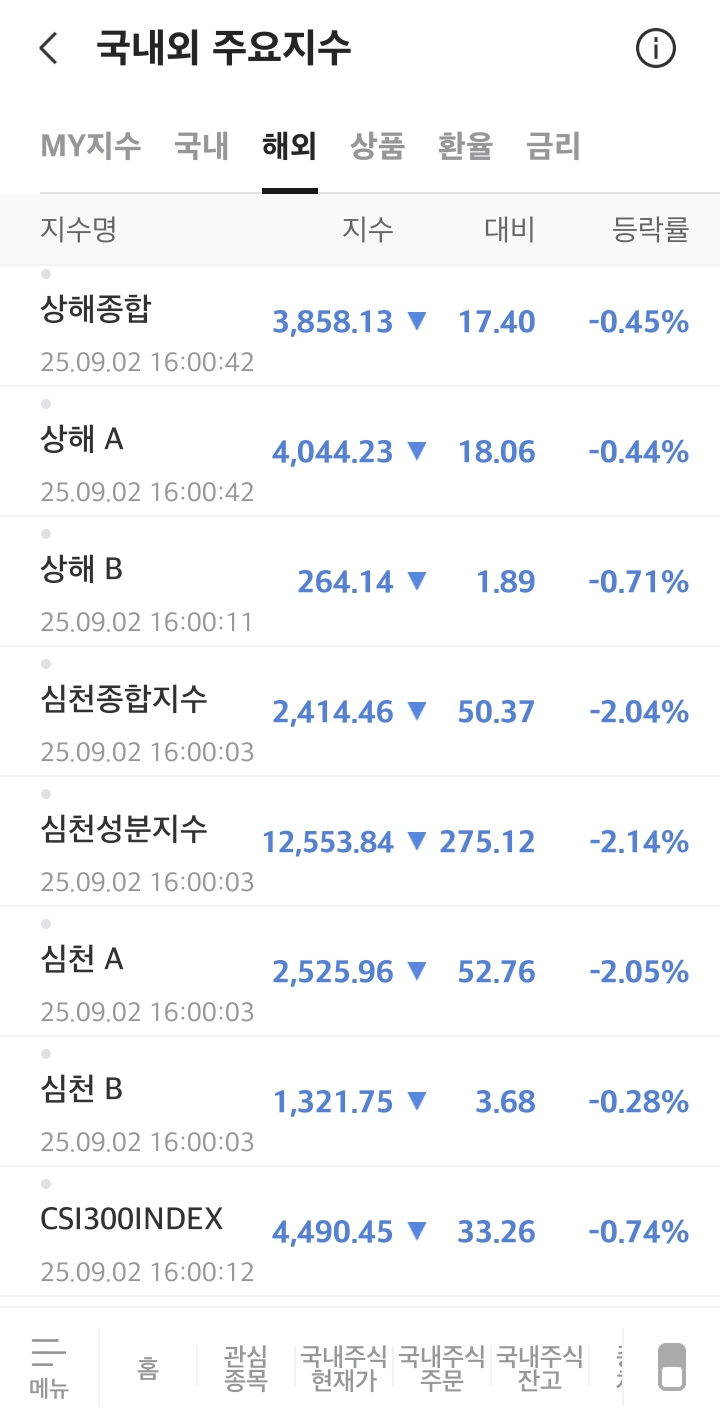Open the info icon in header
Viewport: 720px width, 1426px height.
(x=656, y=48)
